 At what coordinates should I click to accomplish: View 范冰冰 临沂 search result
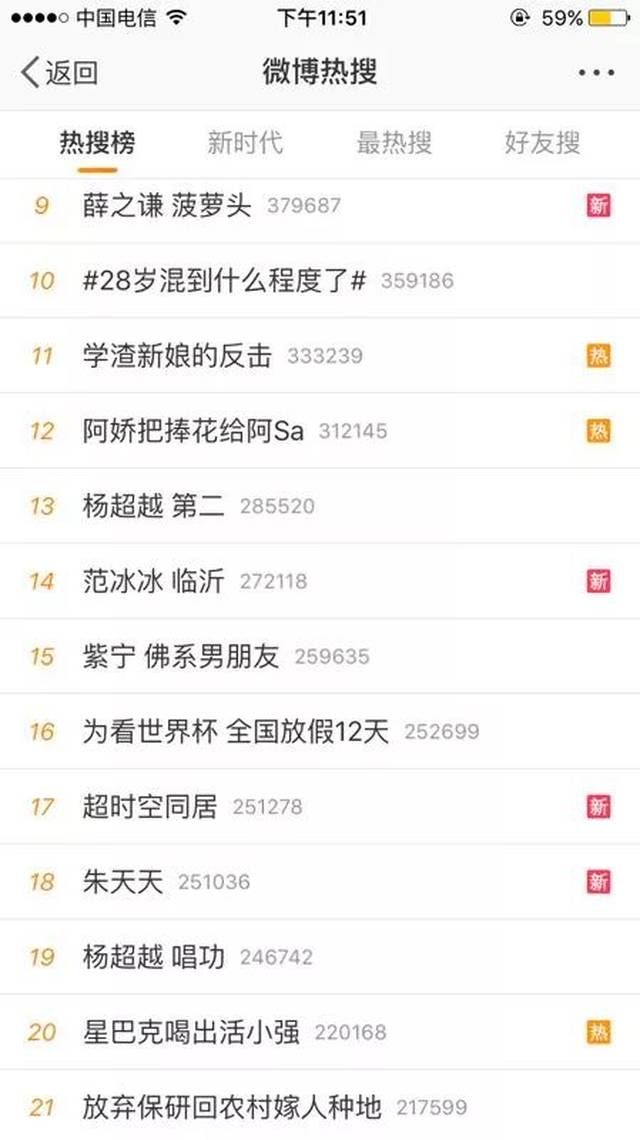pos(154,581)
